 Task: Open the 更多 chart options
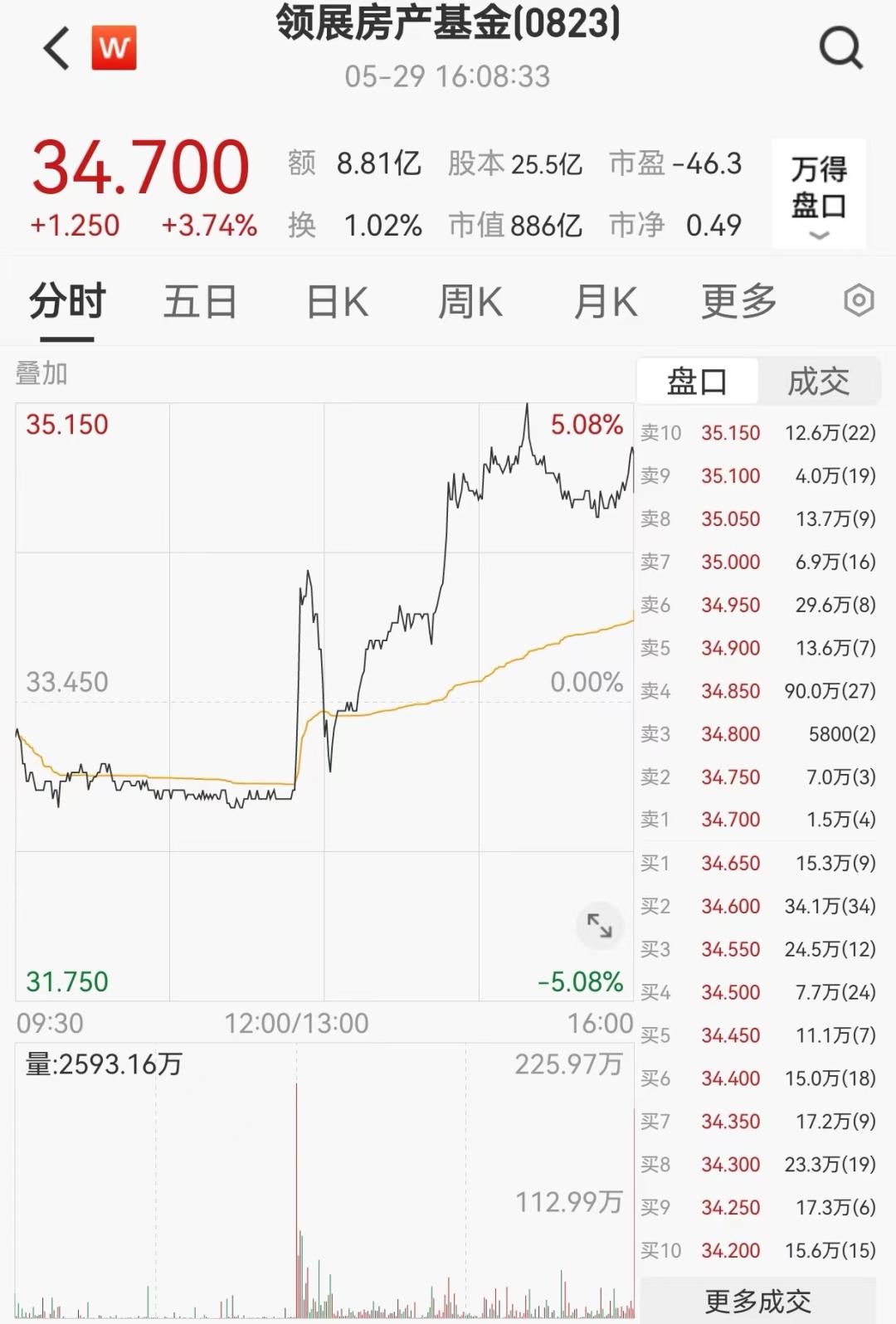pyautogui.click(x=738, y=301)
